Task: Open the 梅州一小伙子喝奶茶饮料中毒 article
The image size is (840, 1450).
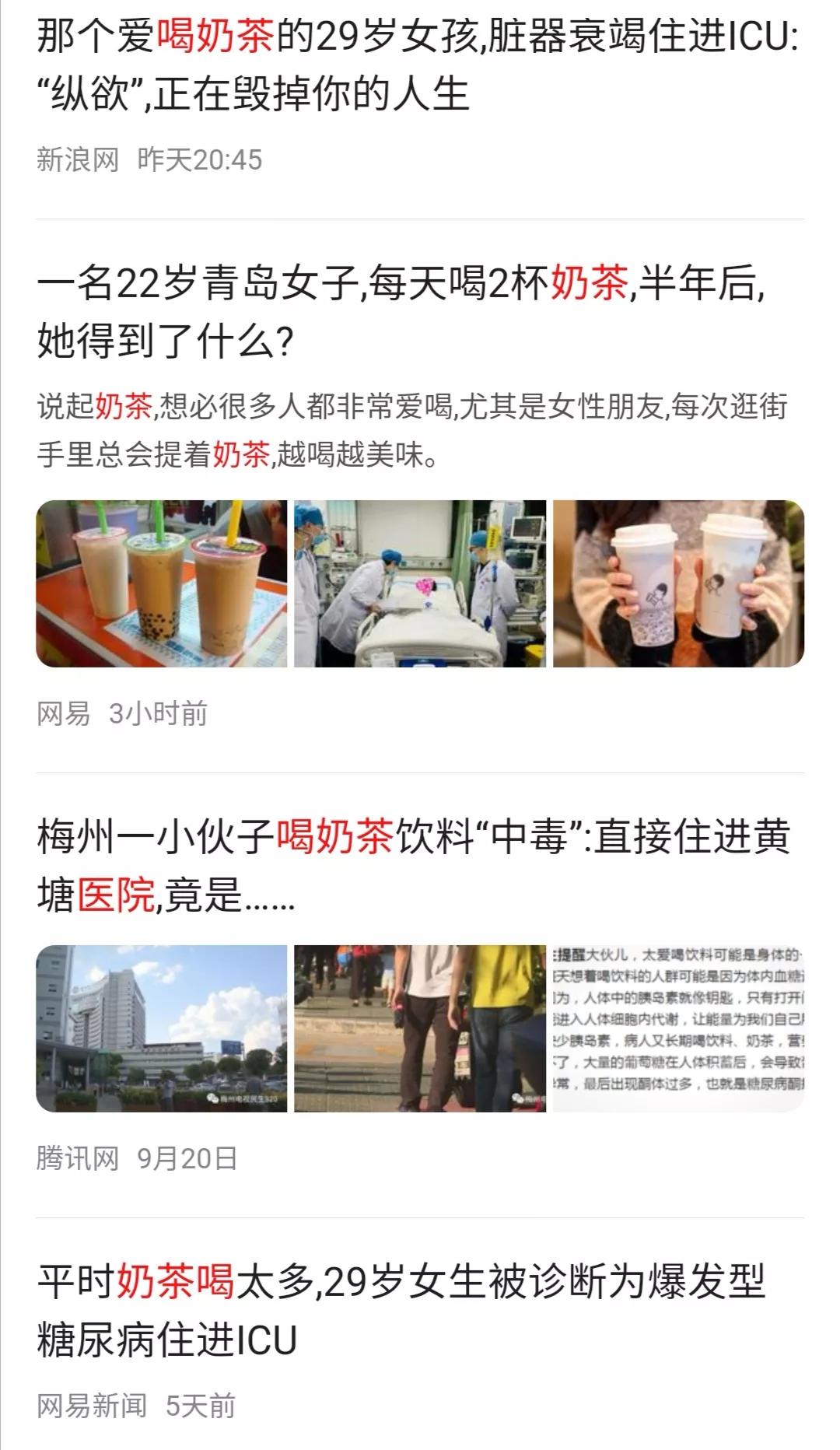Action: pos(414,865)
